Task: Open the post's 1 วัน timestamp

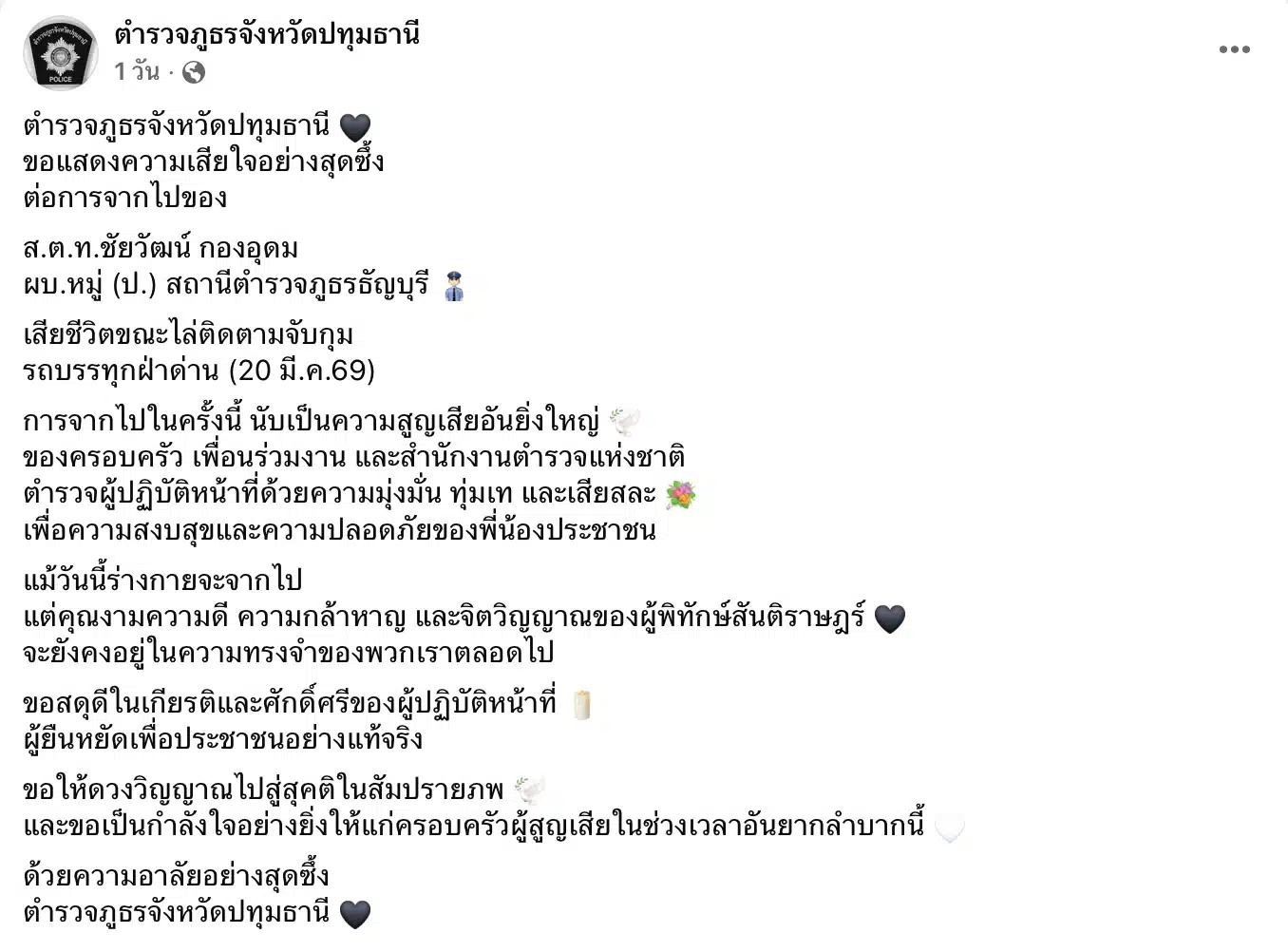Action: click(137, 71)
